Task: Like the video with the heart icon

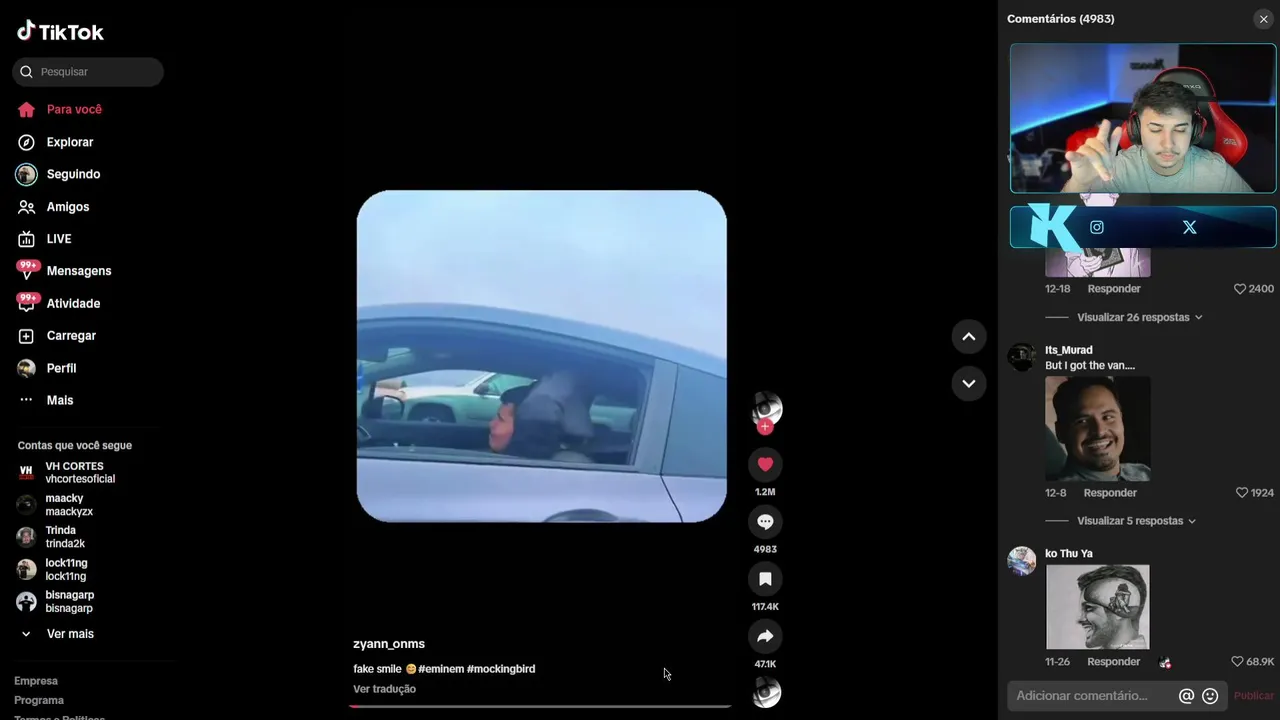Action: pyautogui.click(x=765, y=464)
